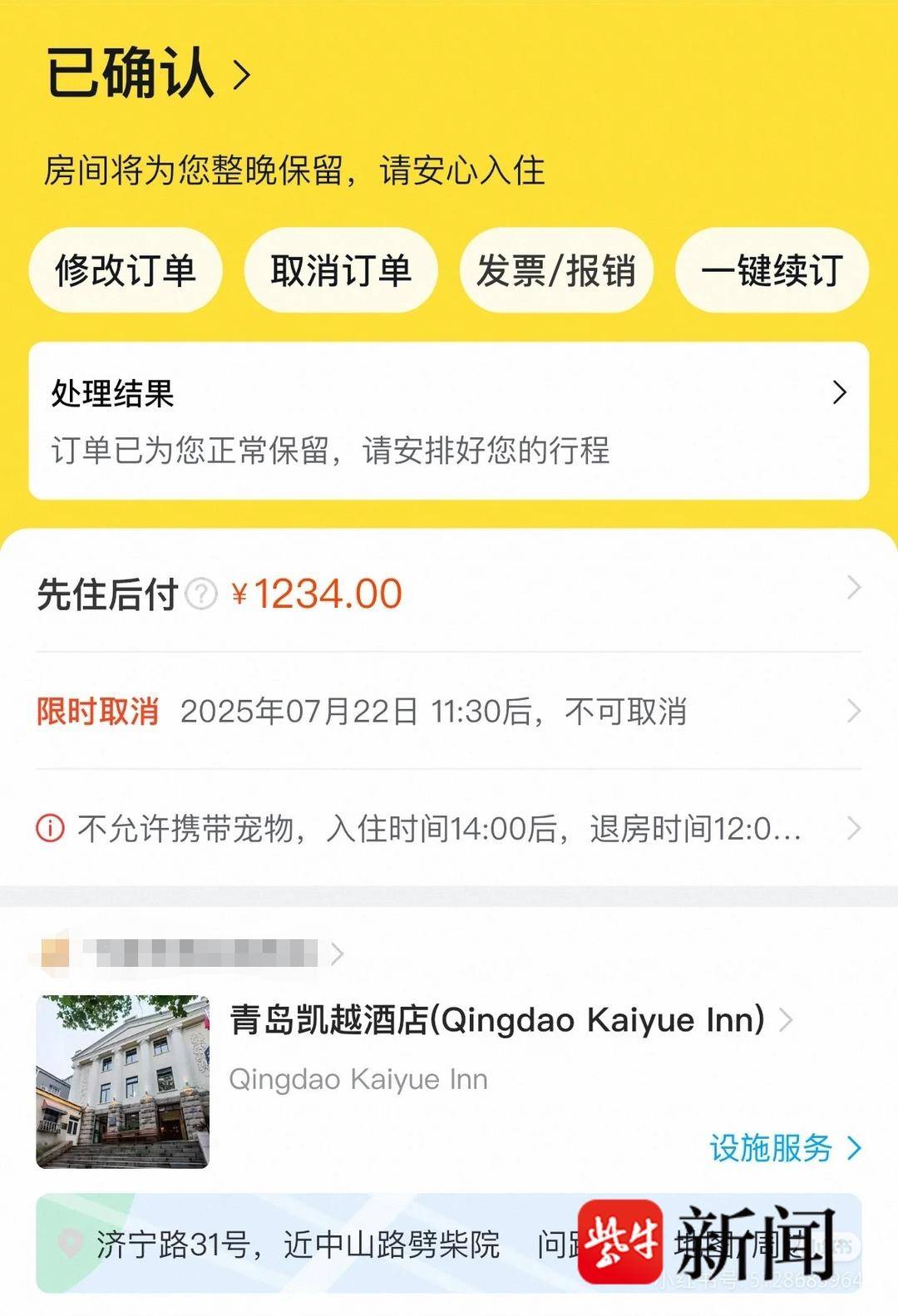Open the 限时取消 cancellation policy row

(x=449, y=712)
